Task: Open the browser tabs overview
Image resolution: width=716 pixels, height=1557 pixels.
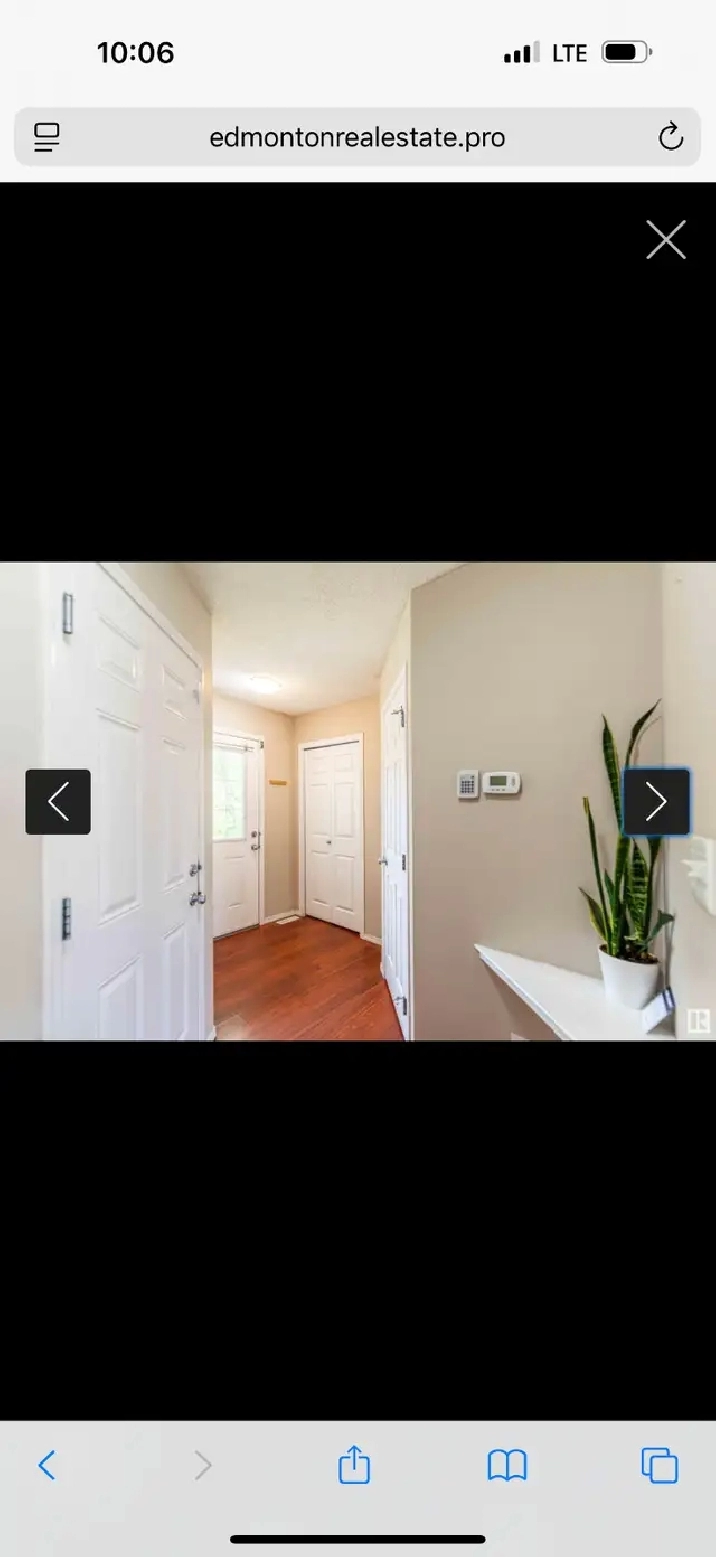Action: 660,1466
